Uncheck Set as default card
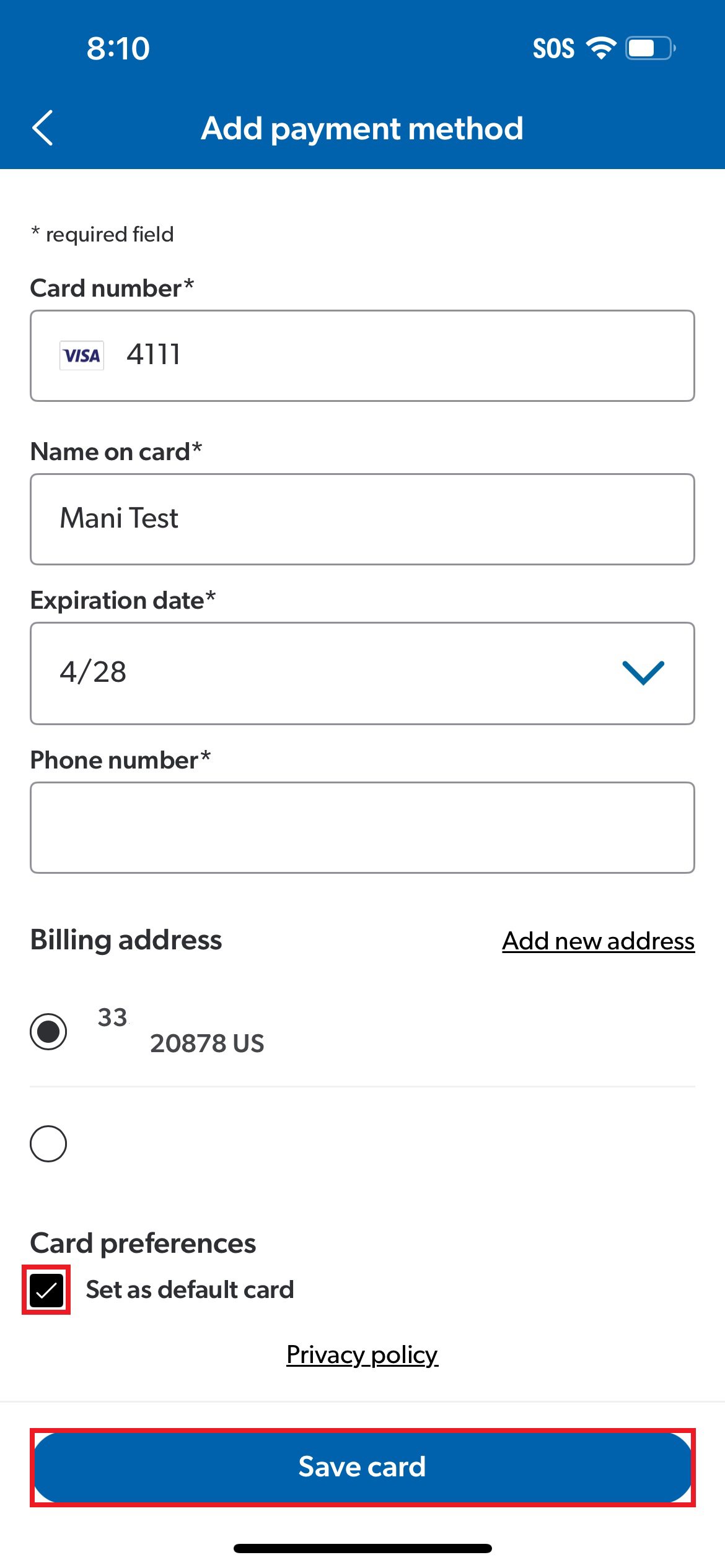Image resolution: width=725 pixels, height=1568 pixels. [46, 1290]
